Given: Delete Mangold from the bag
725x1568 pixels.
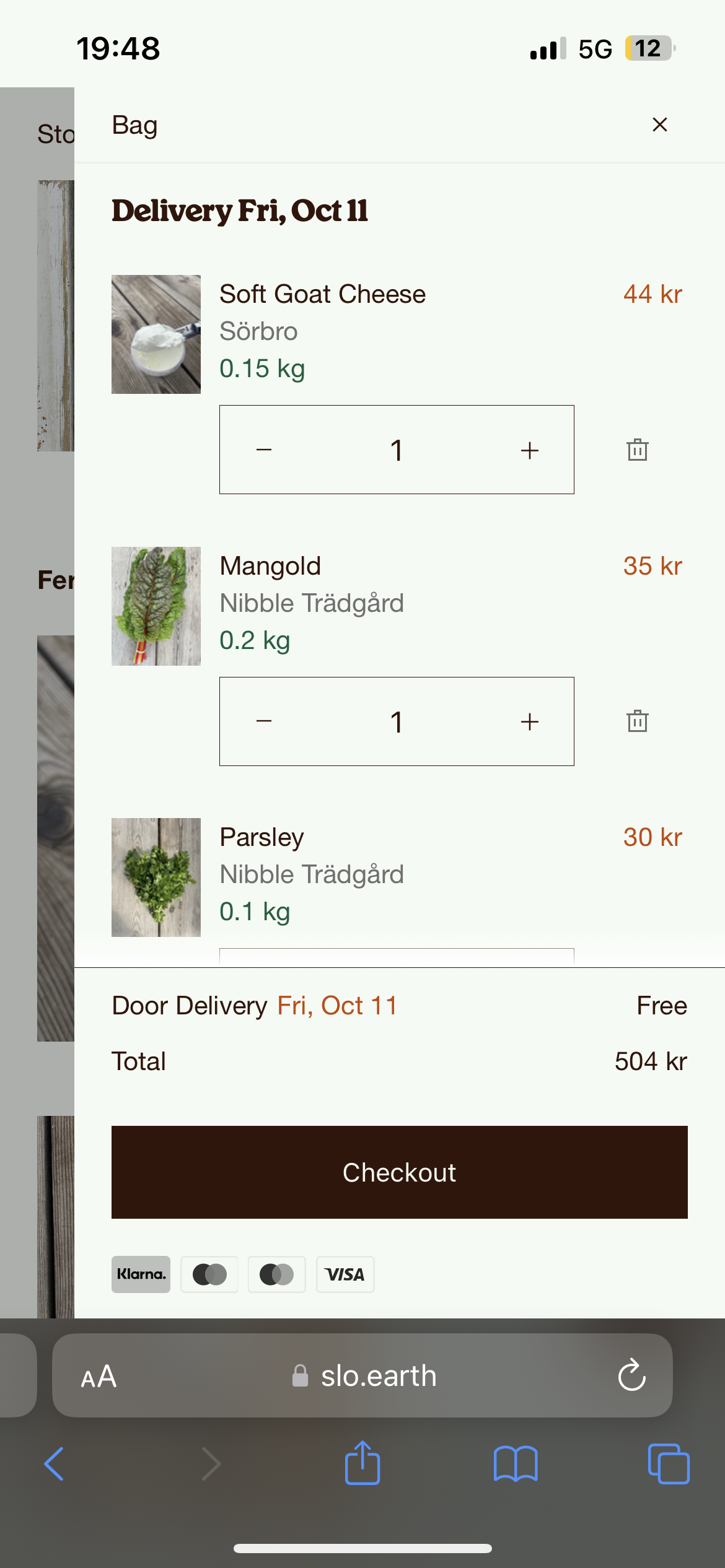Looking at the screenshot, I should click(x=637, y=721).
